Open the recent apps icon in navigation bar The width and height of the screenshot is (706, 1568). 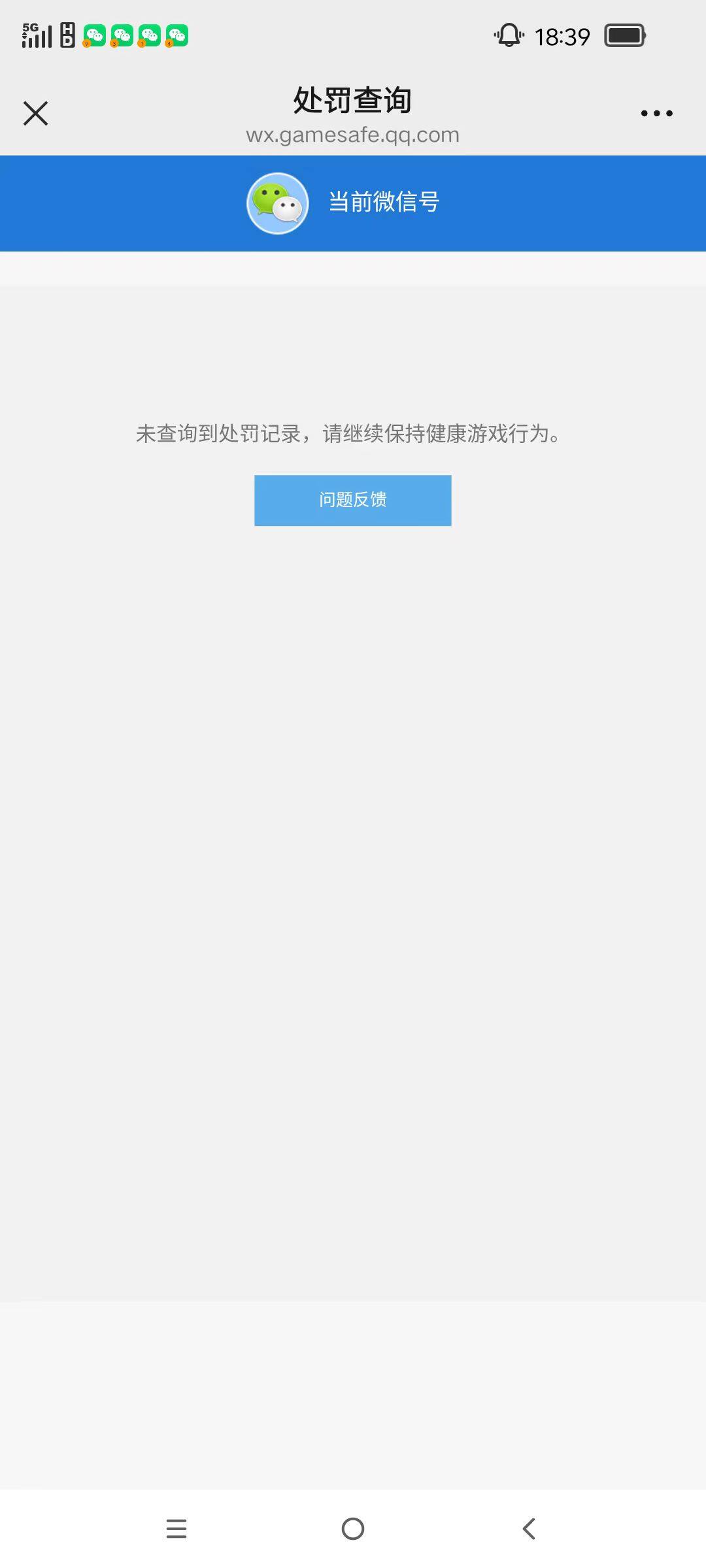tap(176, 1529)
